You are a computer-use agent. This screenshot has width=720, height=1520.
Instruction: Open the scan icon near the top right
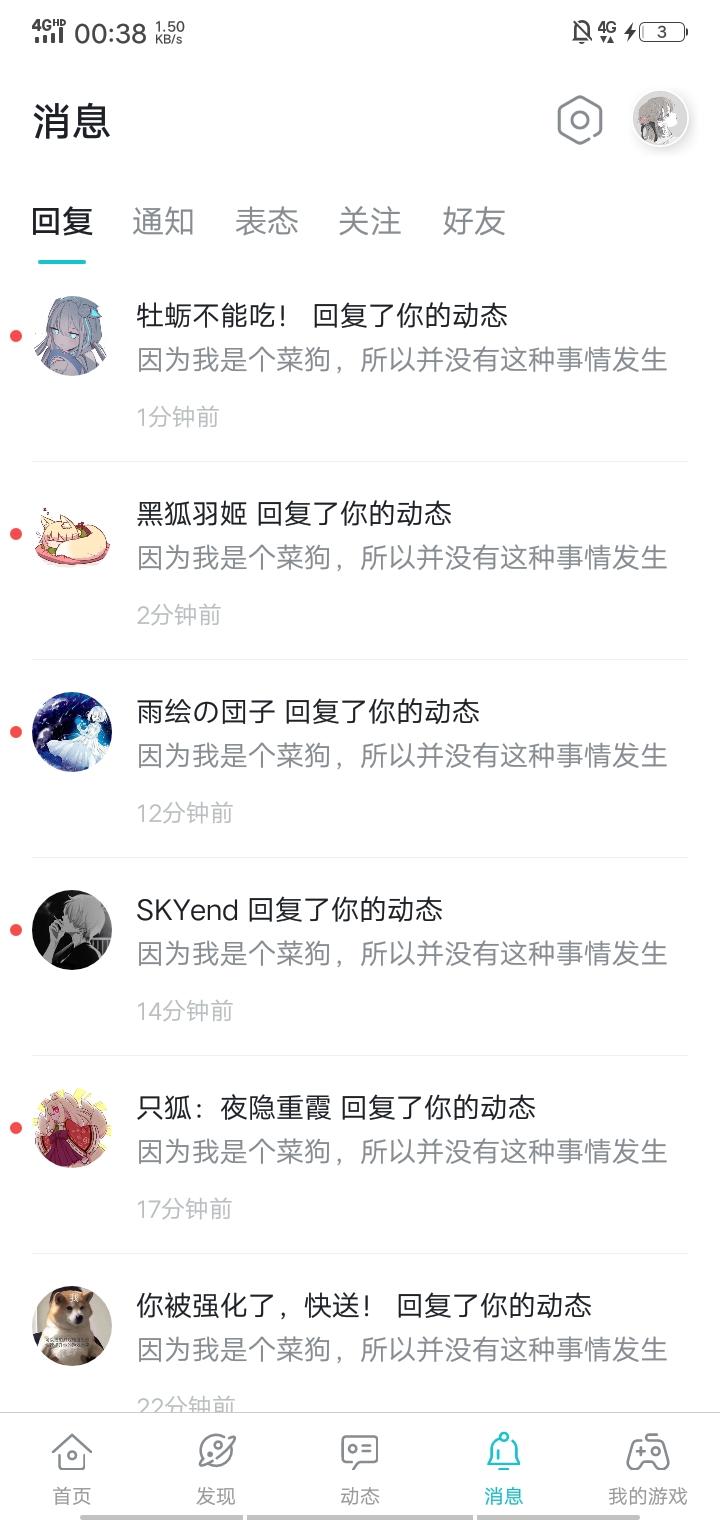pos(580,118)
